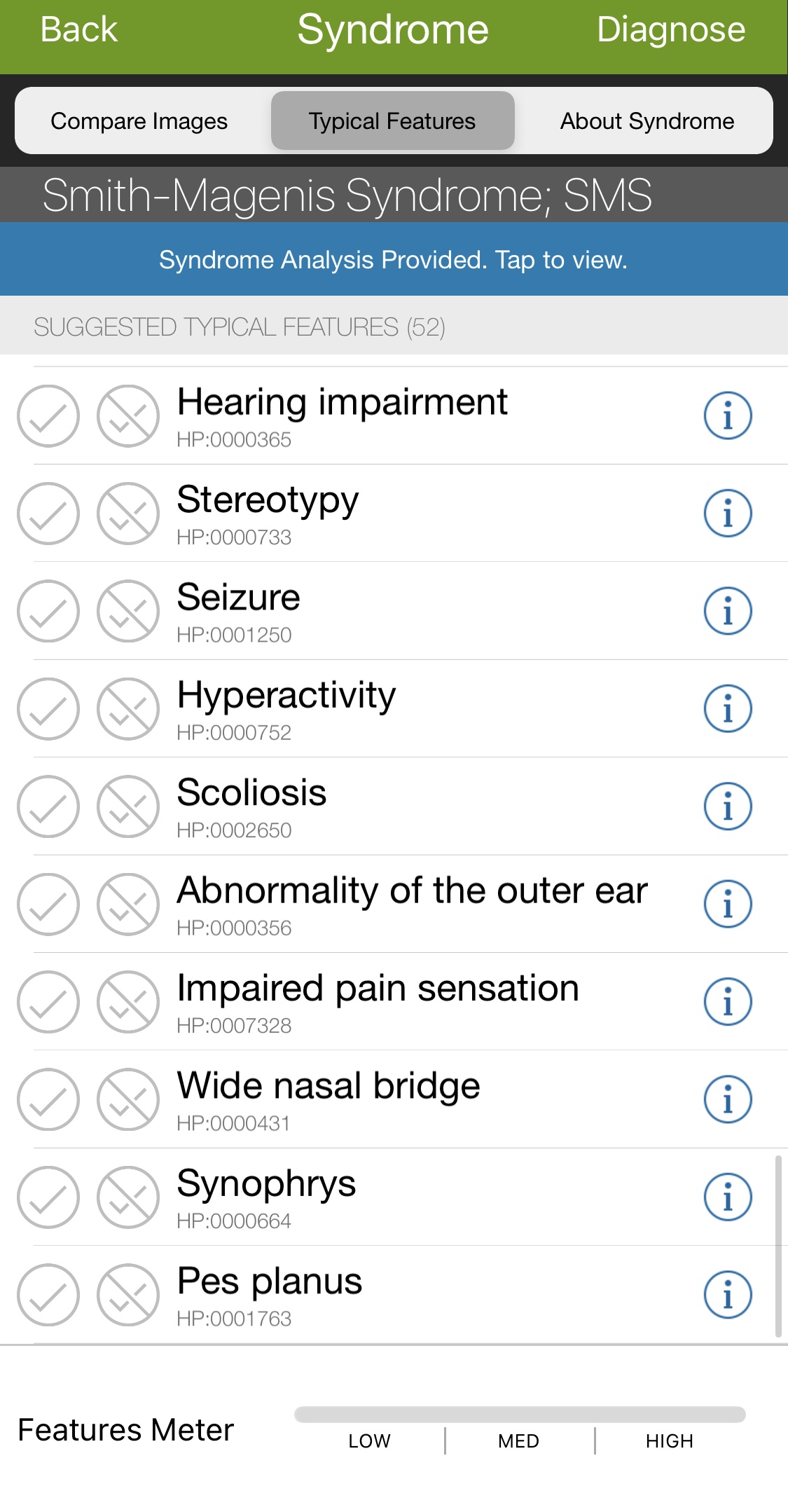The width and height of the screenshot is (788, 1512).
Task: Go back to the previous screen
Action: (78, 29)
